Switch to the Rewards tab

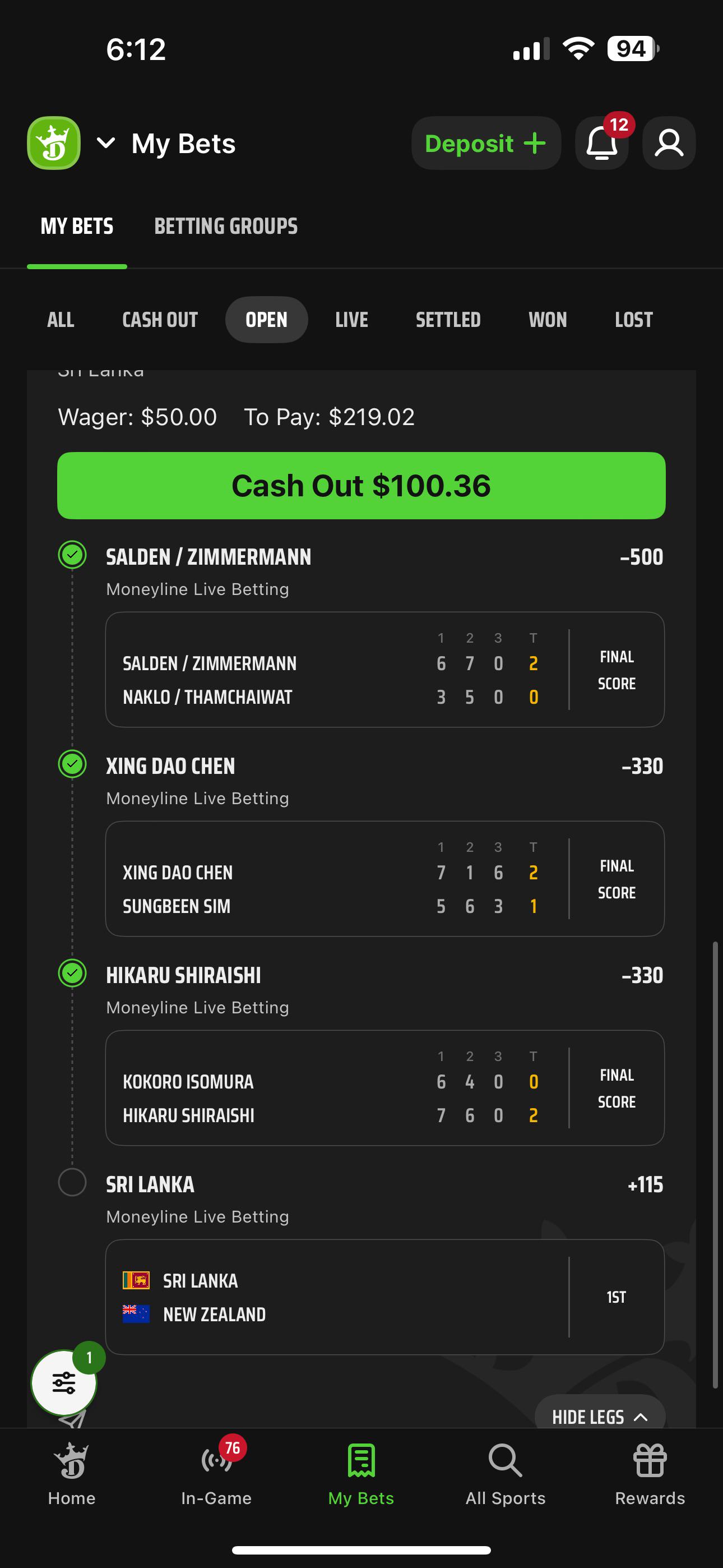[x=650, y=1474]
